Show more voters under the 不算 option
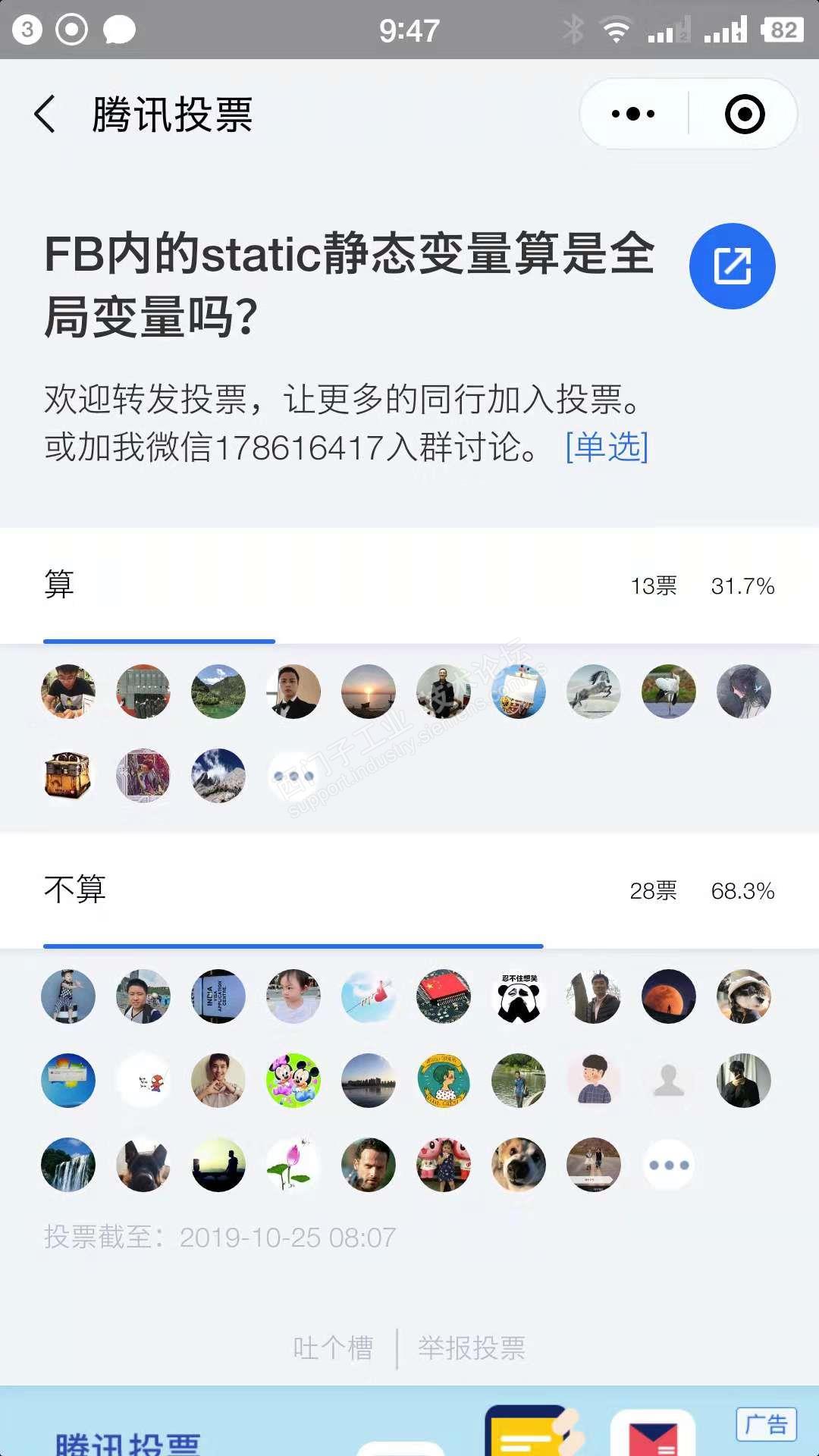 point(668,1165)
